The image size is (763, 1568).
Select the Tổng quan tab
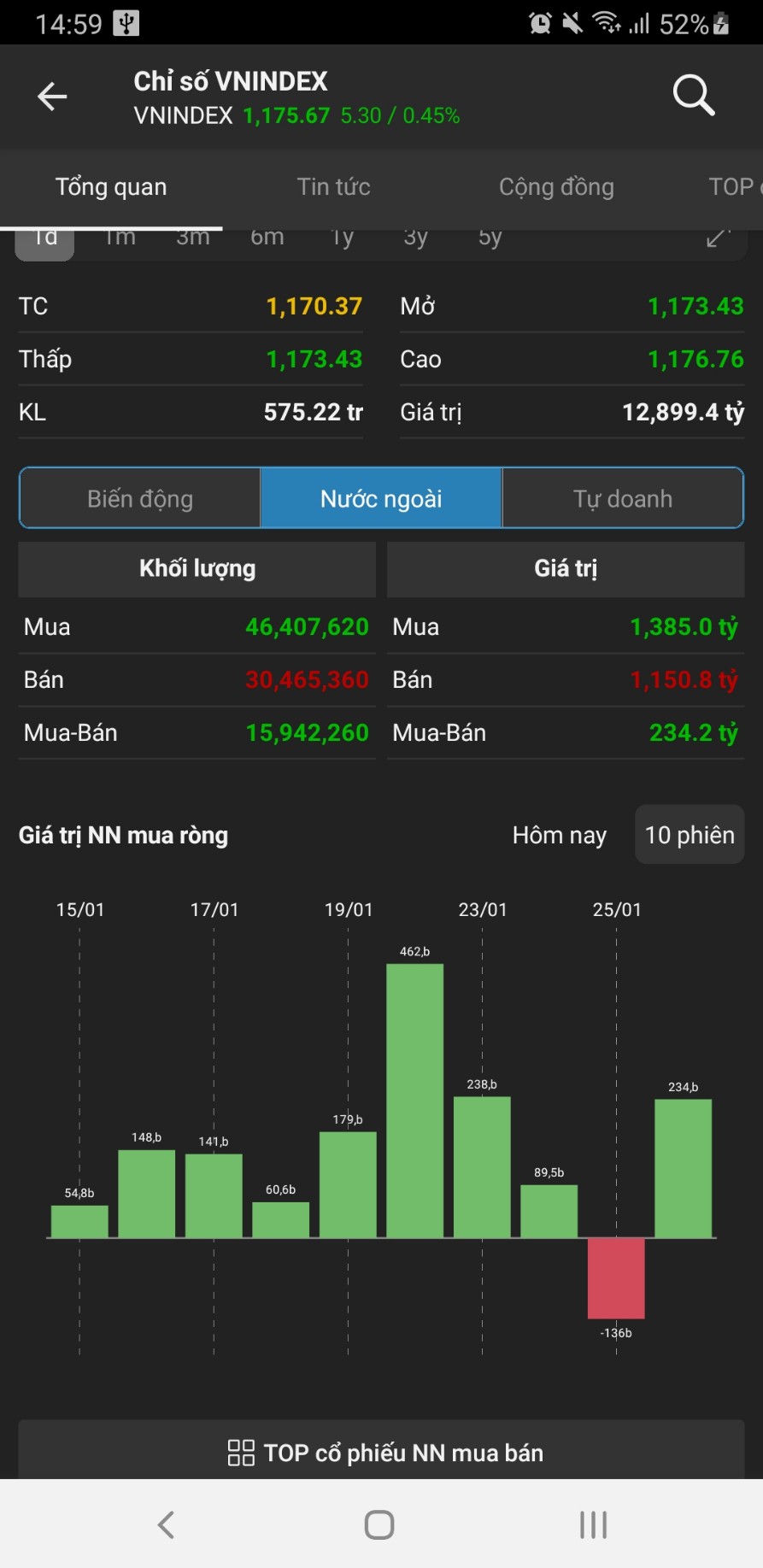point(111,187)
